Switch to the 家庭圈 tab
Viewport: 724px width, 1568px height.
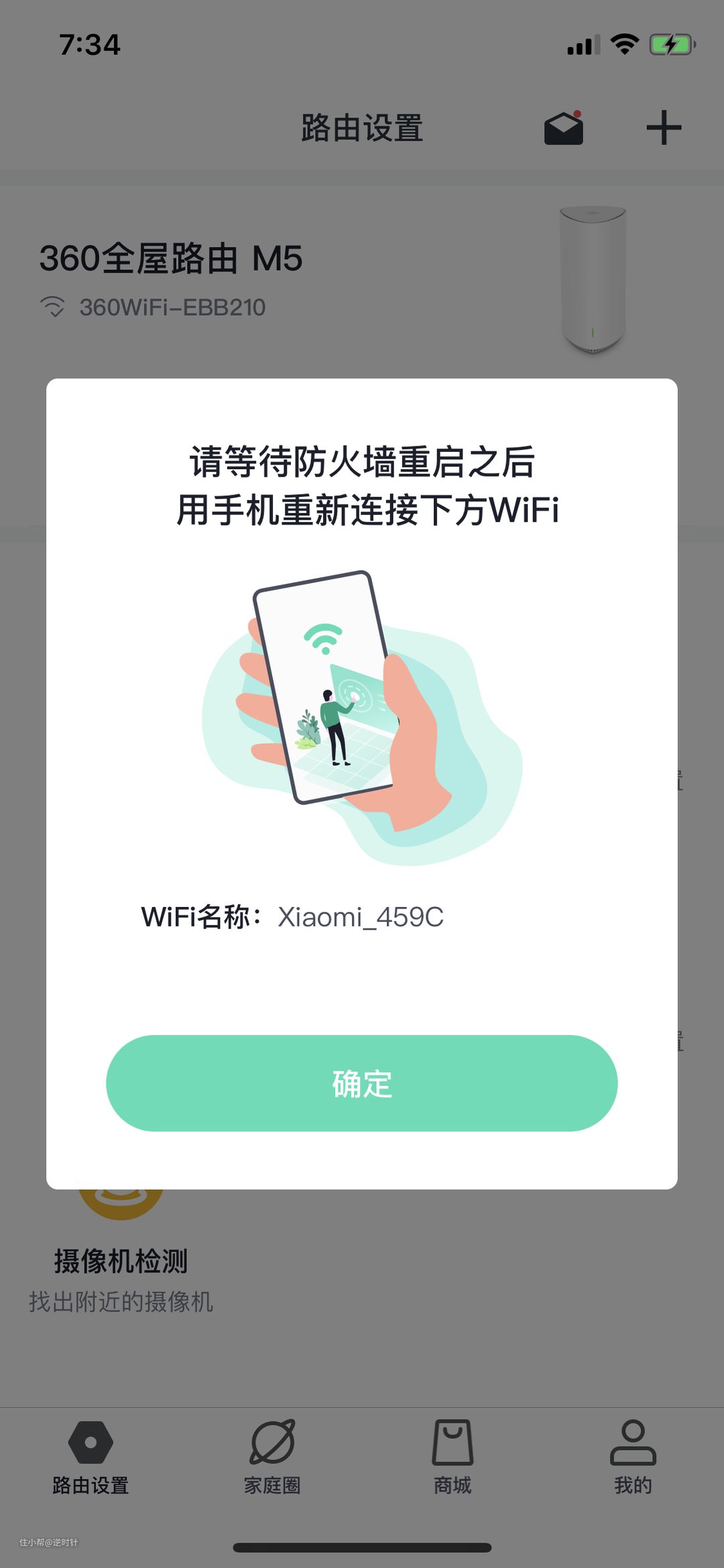coord(271,1456)
